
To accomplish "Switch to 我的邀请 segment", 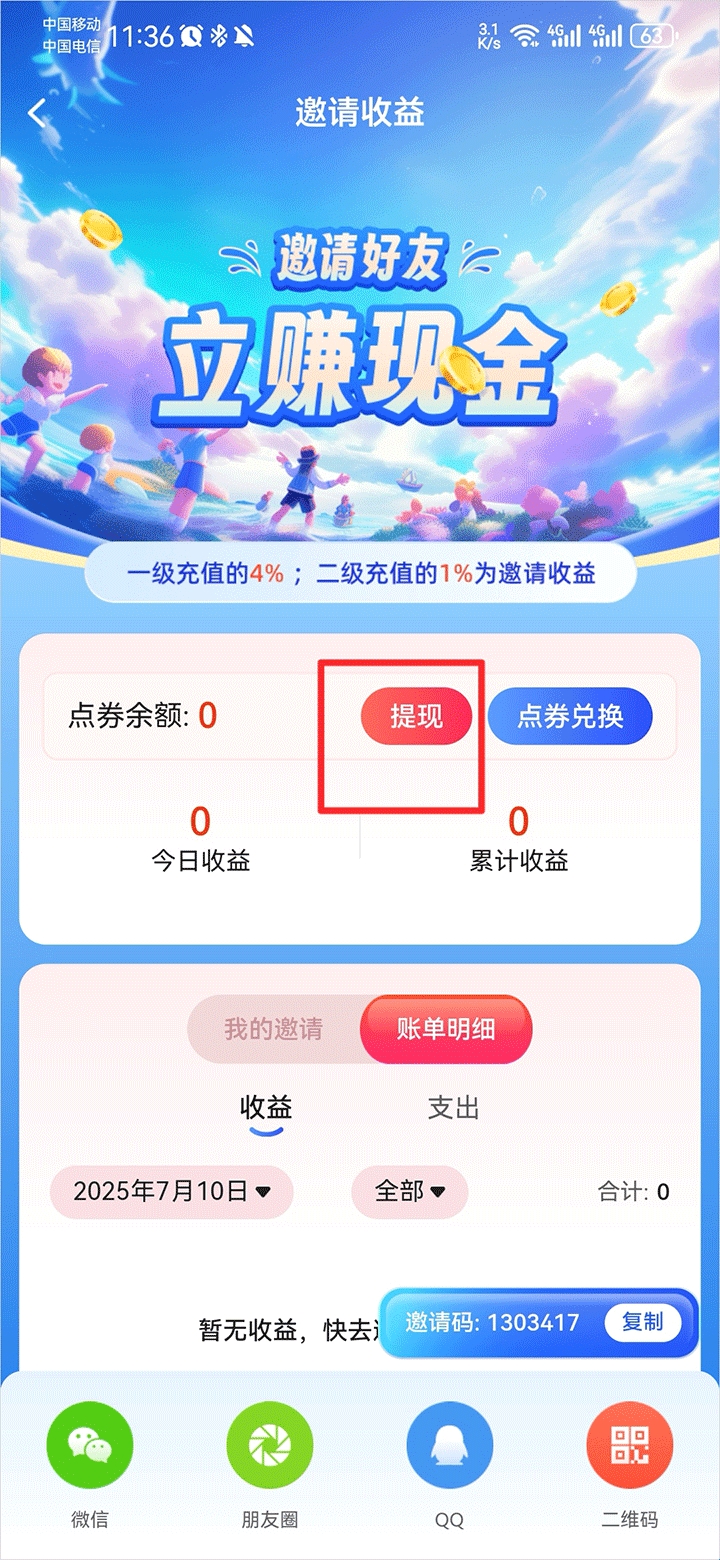I will pyautogui.click(x=274, y=1029).
